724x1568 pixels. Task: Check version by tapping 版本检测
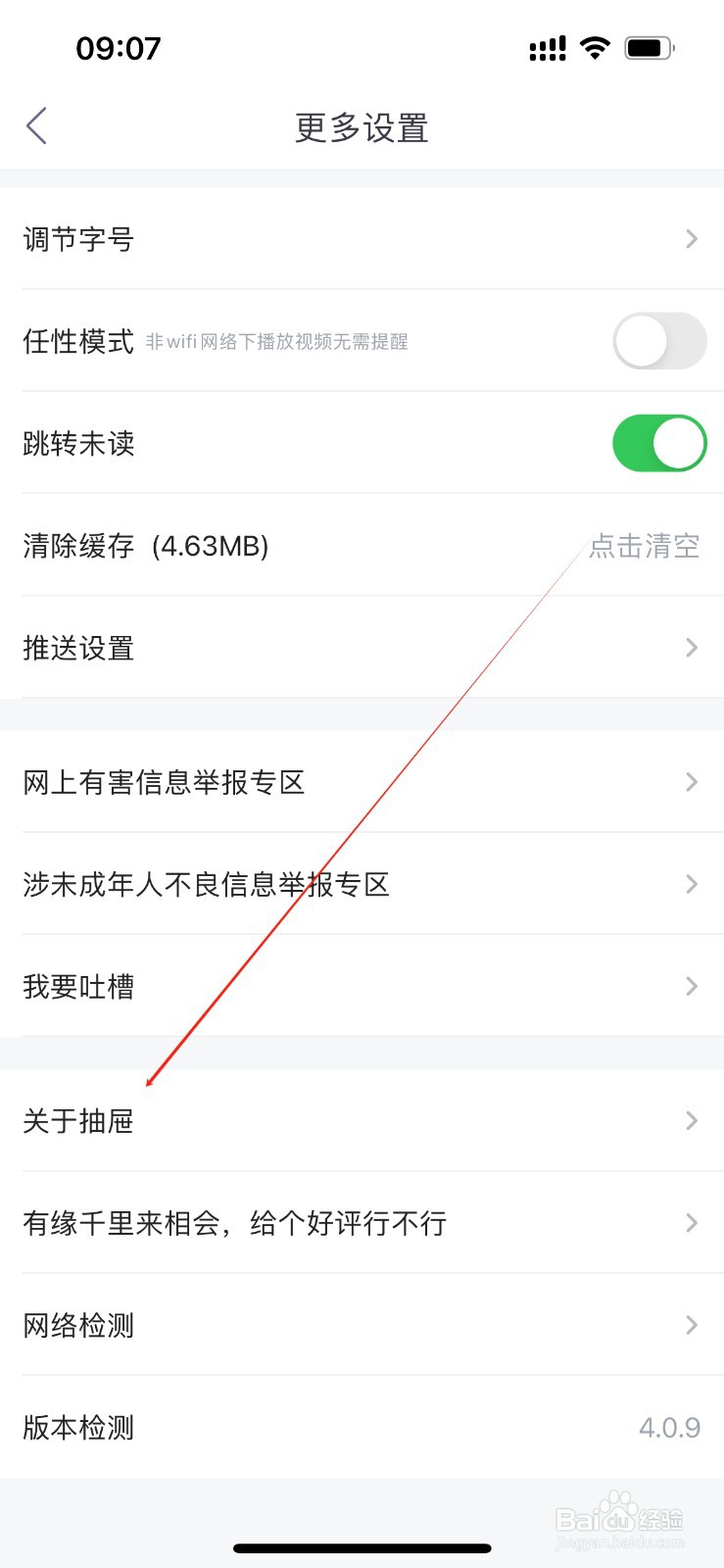coord(362,1428)
